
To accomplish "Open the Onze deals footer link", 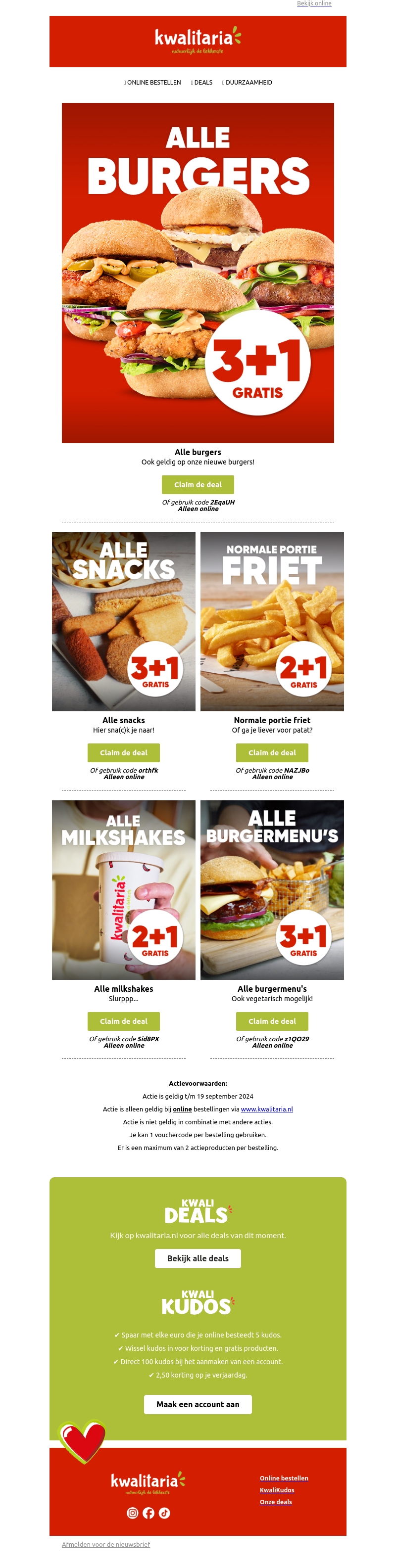I will 275,1502.
